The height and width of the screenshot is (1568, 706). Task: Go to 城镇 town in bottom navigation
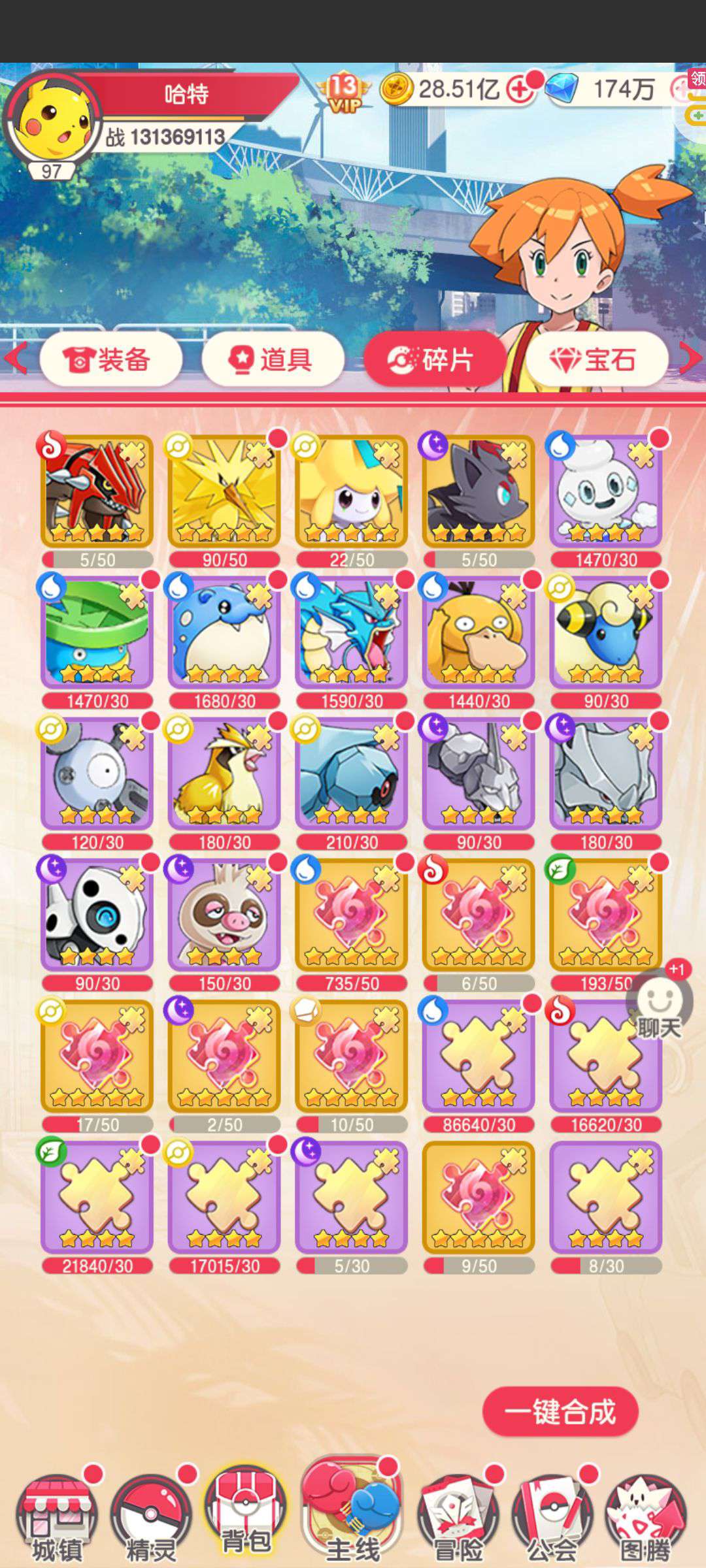(x=56, y=1516)
